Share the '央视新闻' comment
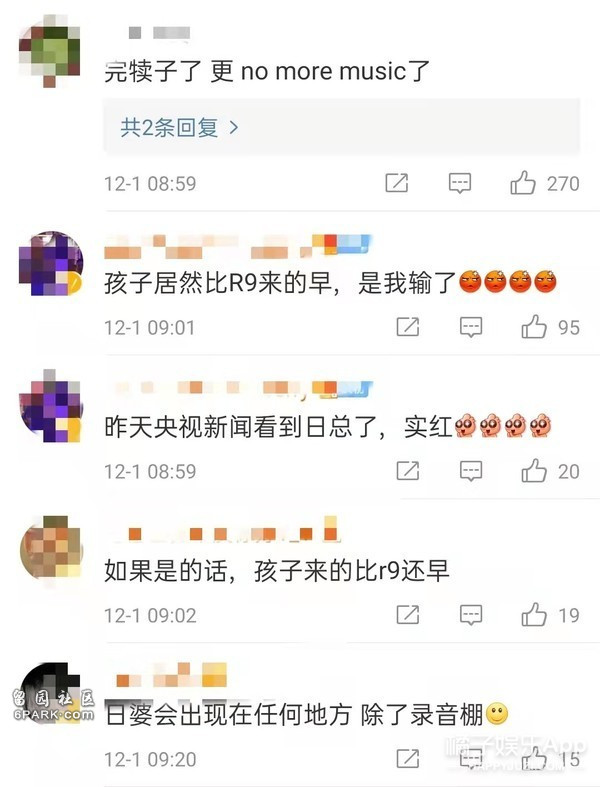The height and width of the screenshot is (787, 600). coord(408,470)
